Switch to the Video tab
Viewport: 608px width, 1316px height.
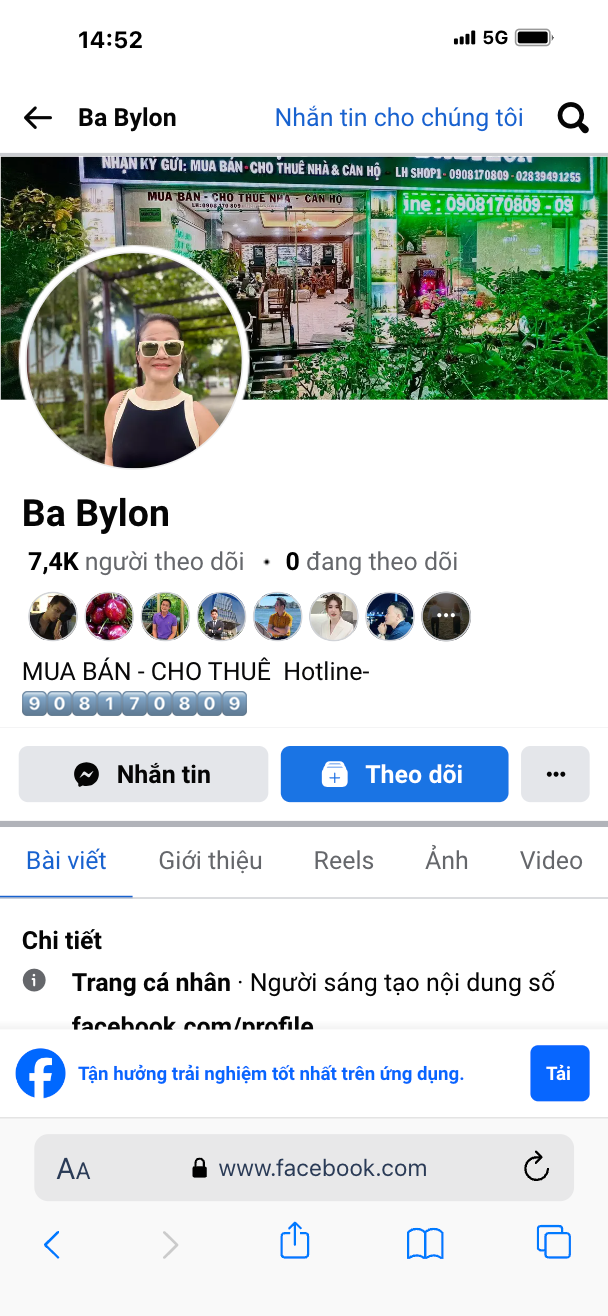[x=551, y=861]
